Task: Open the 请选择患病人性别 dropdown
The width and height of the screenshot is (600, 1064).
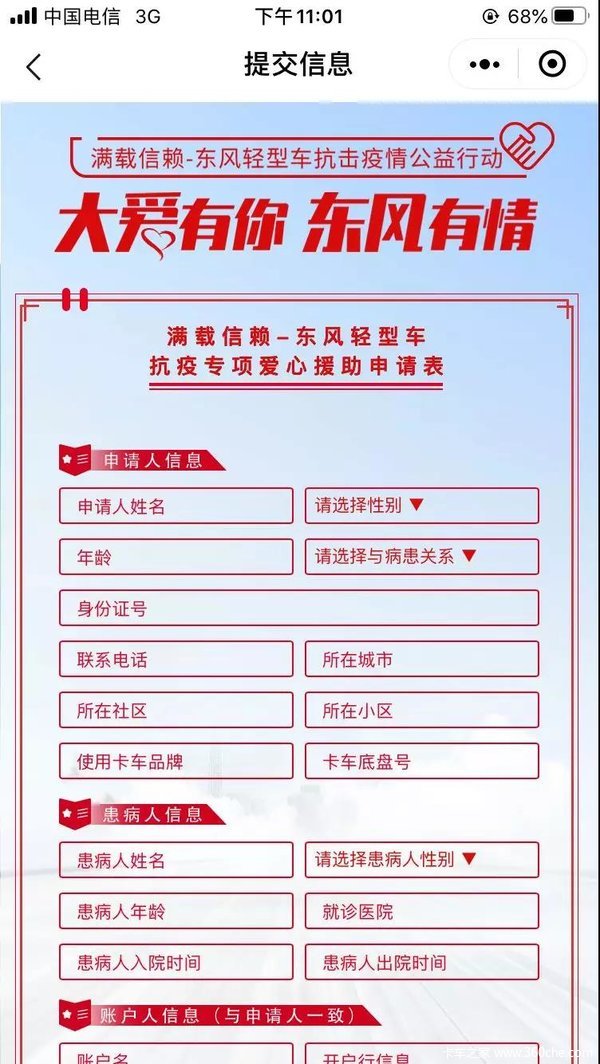Action: (x=421, y=859)
